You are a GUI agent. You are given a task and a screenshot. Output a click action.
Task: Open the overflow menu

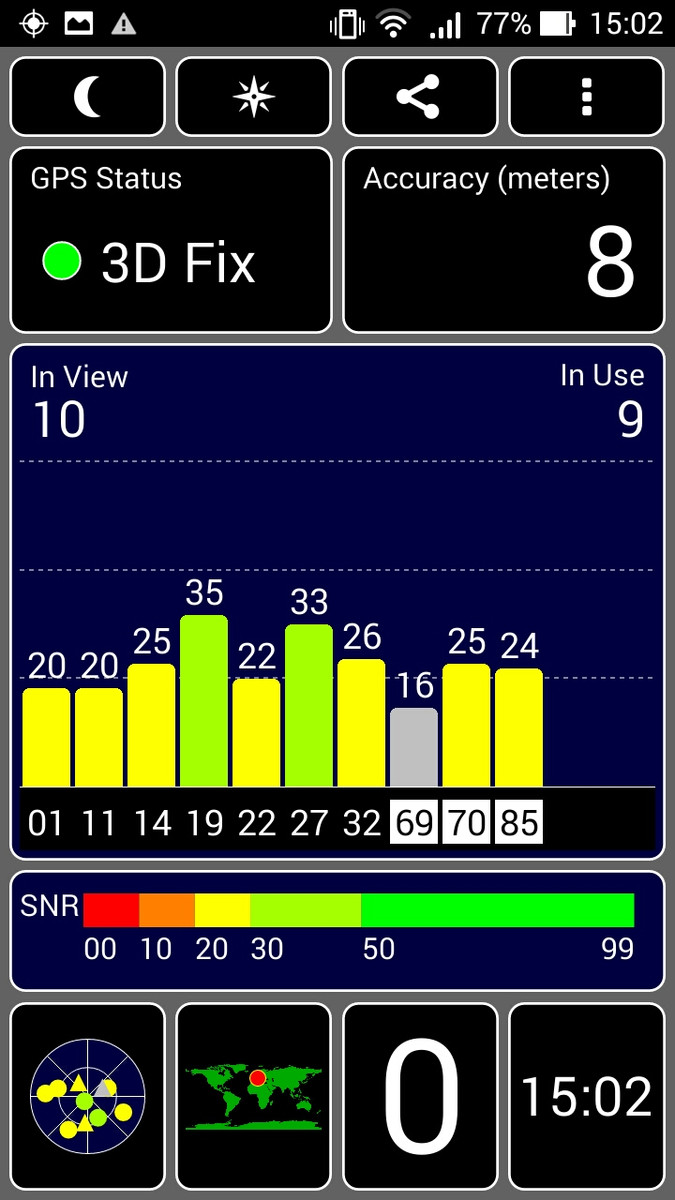click(586, 97)
